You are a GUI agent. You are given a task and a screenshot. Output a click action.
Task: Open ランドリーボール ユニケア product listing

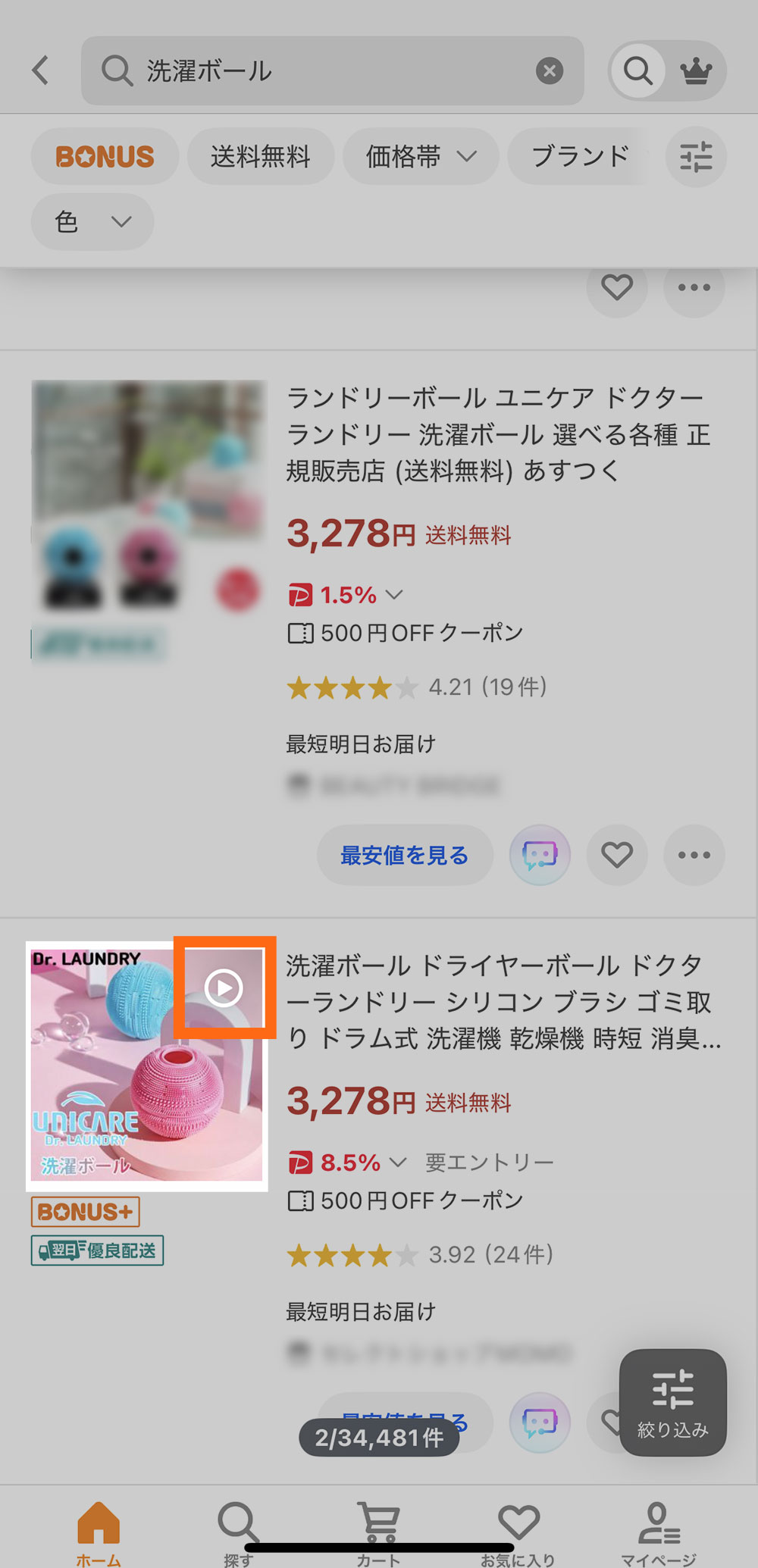pyautogui.click(x=498, y=433)
